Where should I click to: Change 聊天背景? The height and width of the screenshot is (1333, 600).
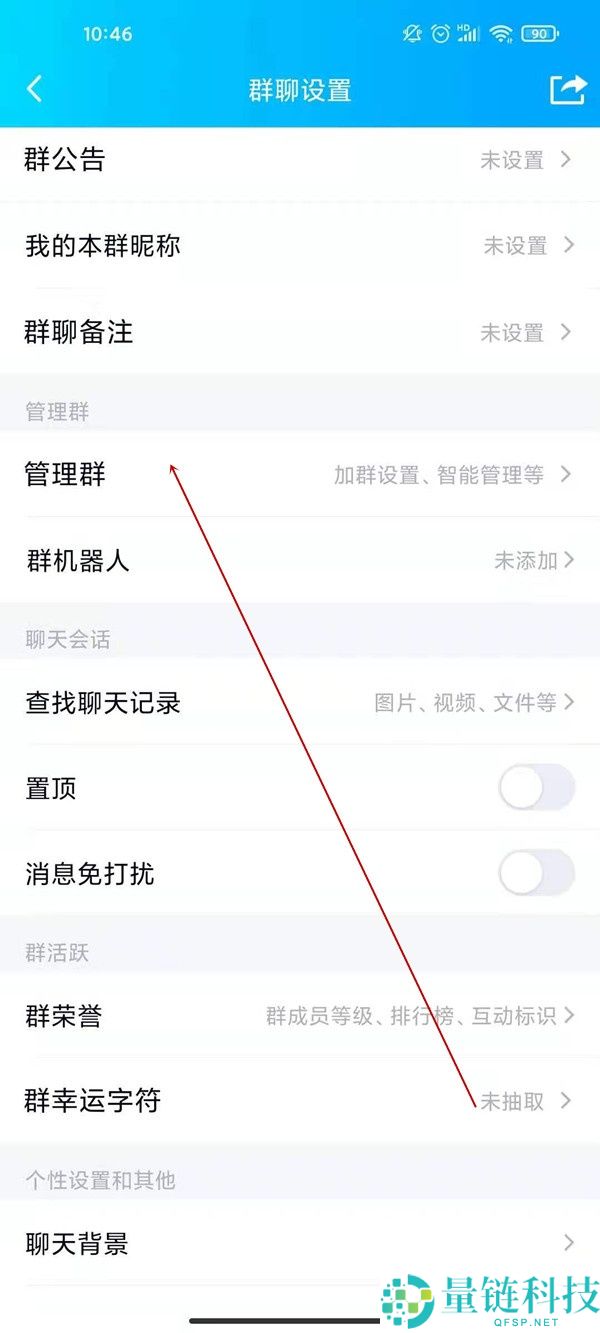point(300,1244)
